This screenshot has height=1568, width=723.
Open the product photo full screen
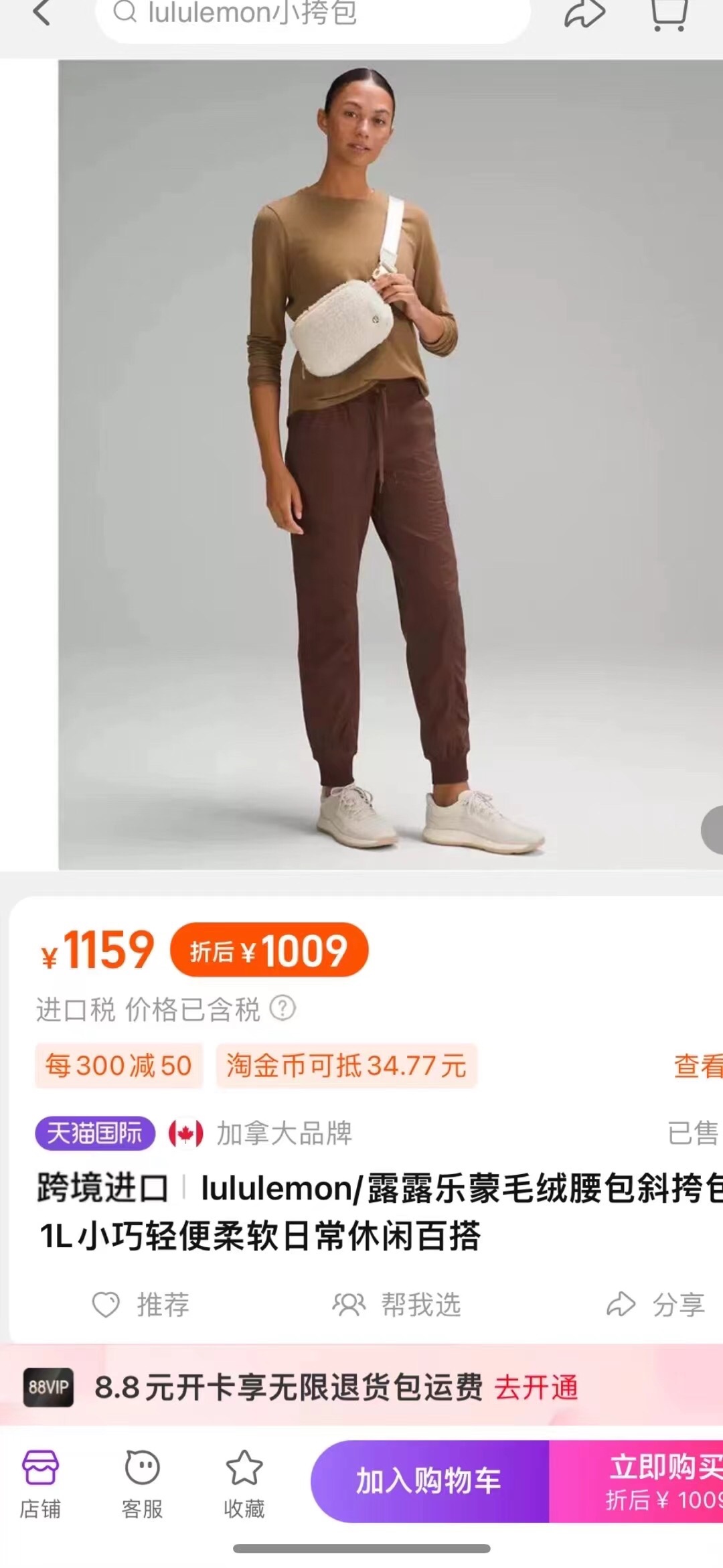[390, 464]
